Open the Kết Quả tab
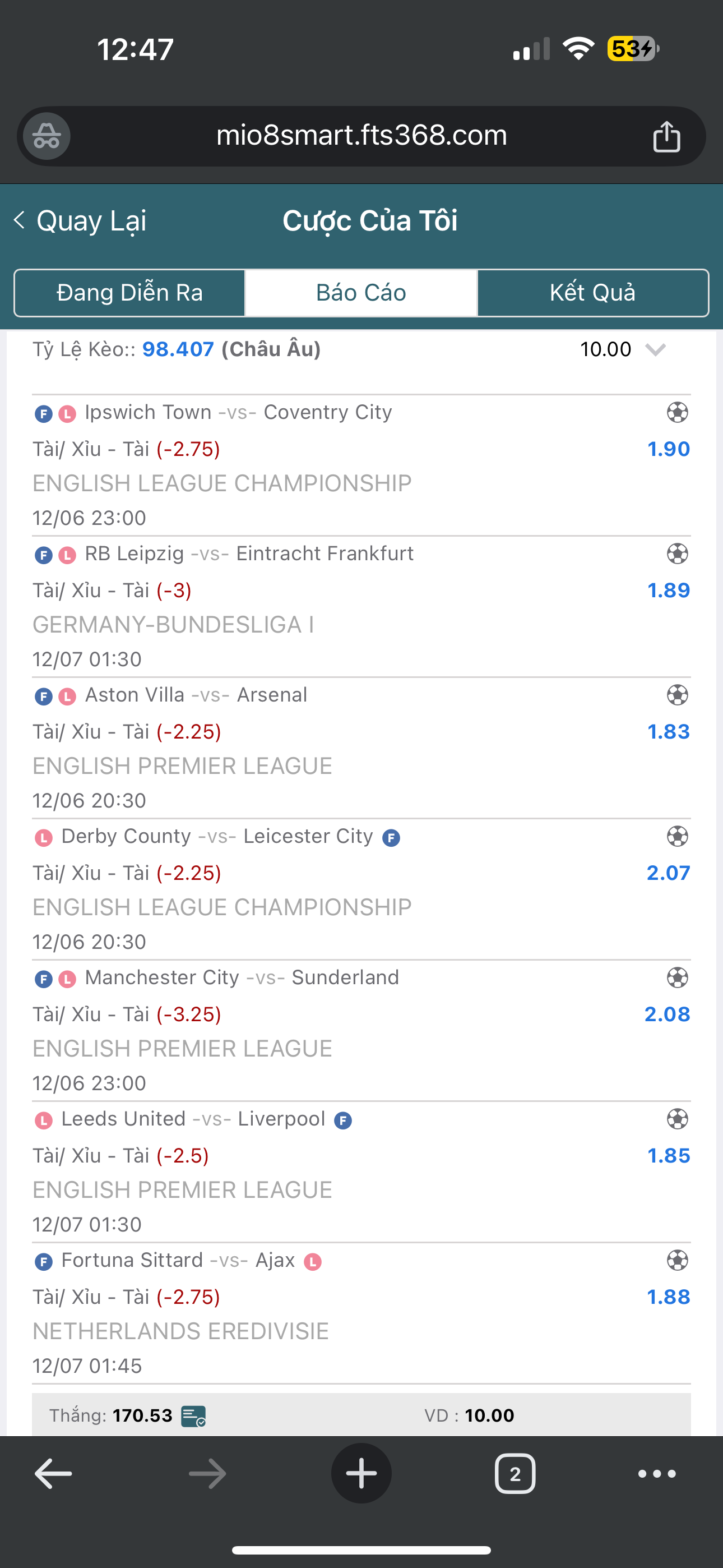 tap(593, 293)
